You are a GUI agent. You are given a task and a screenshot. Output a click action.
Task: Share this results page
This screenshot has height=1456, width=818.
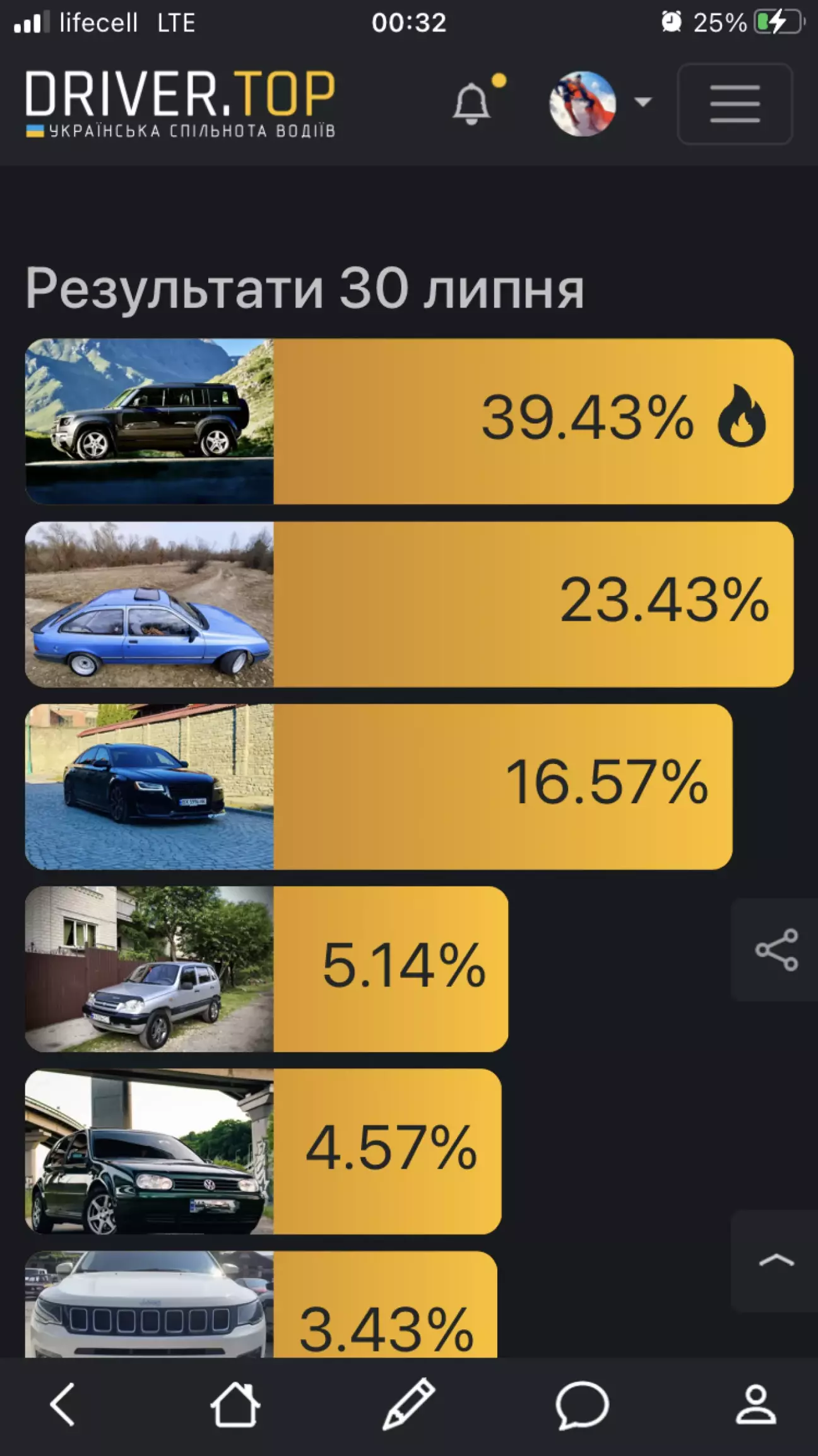(x=776, y=950)
